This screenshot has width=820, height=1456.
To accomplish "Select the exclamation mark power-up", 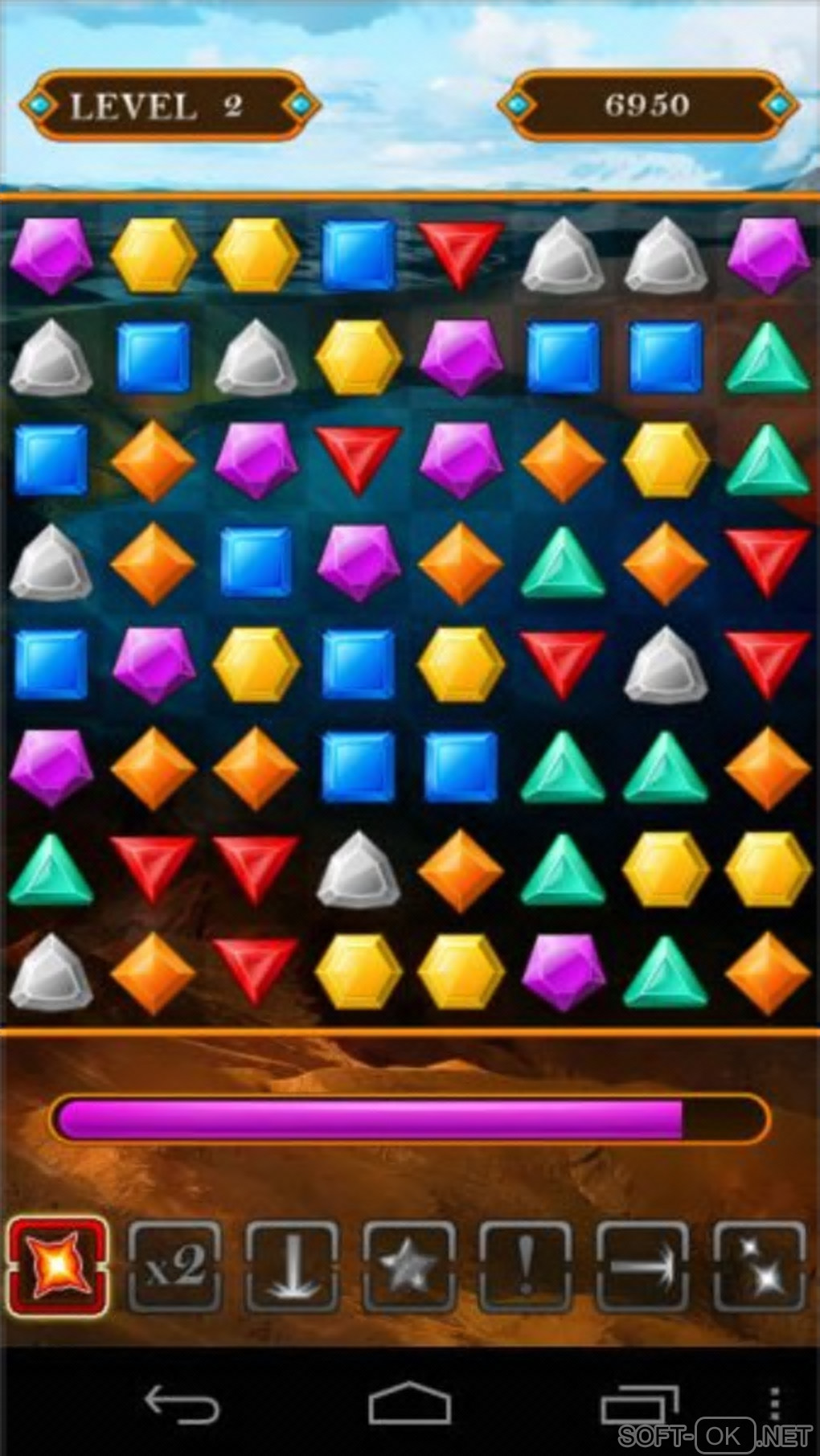I will click(526, 1267).
